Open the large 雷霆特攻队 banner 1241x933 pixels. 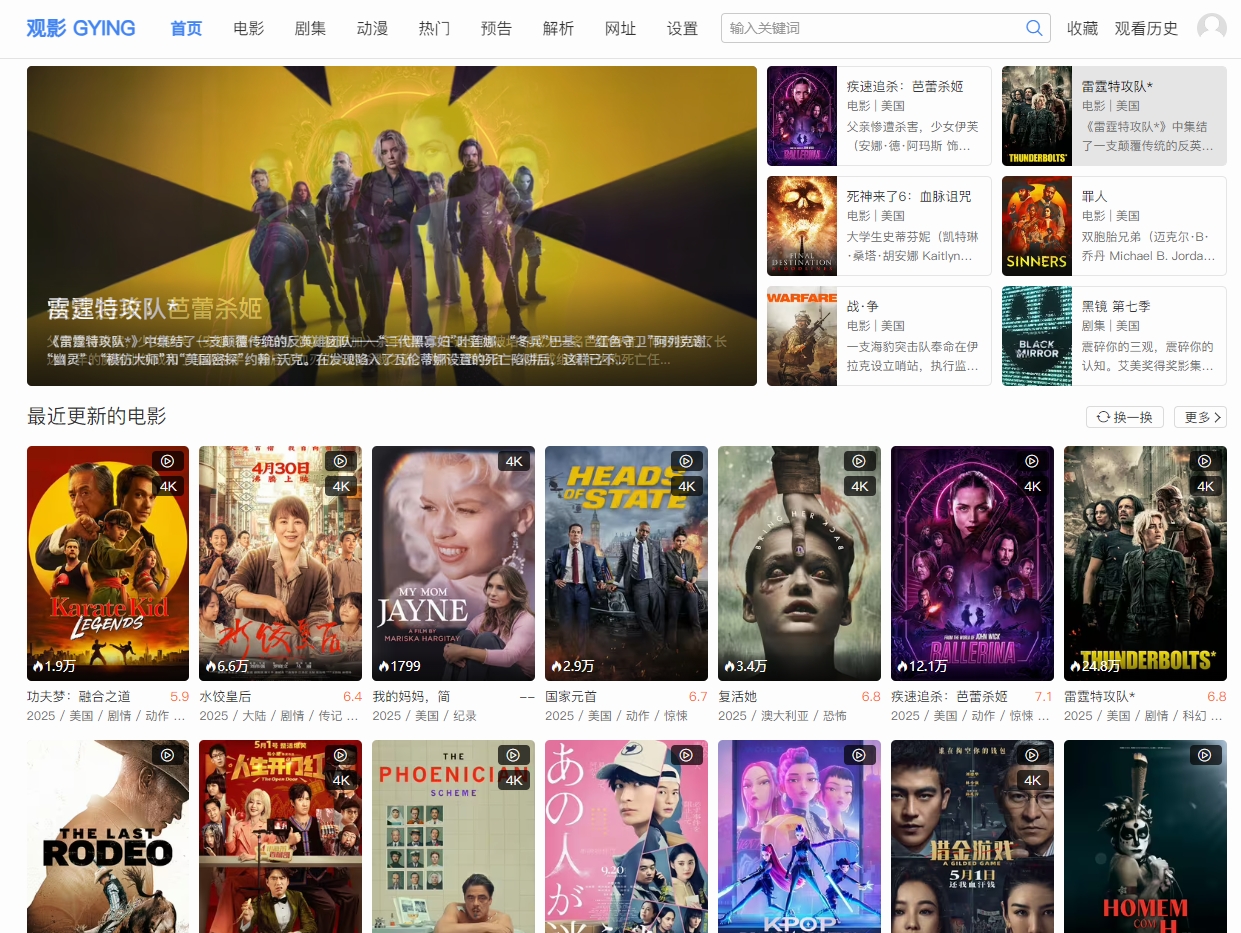pos(391,225)
